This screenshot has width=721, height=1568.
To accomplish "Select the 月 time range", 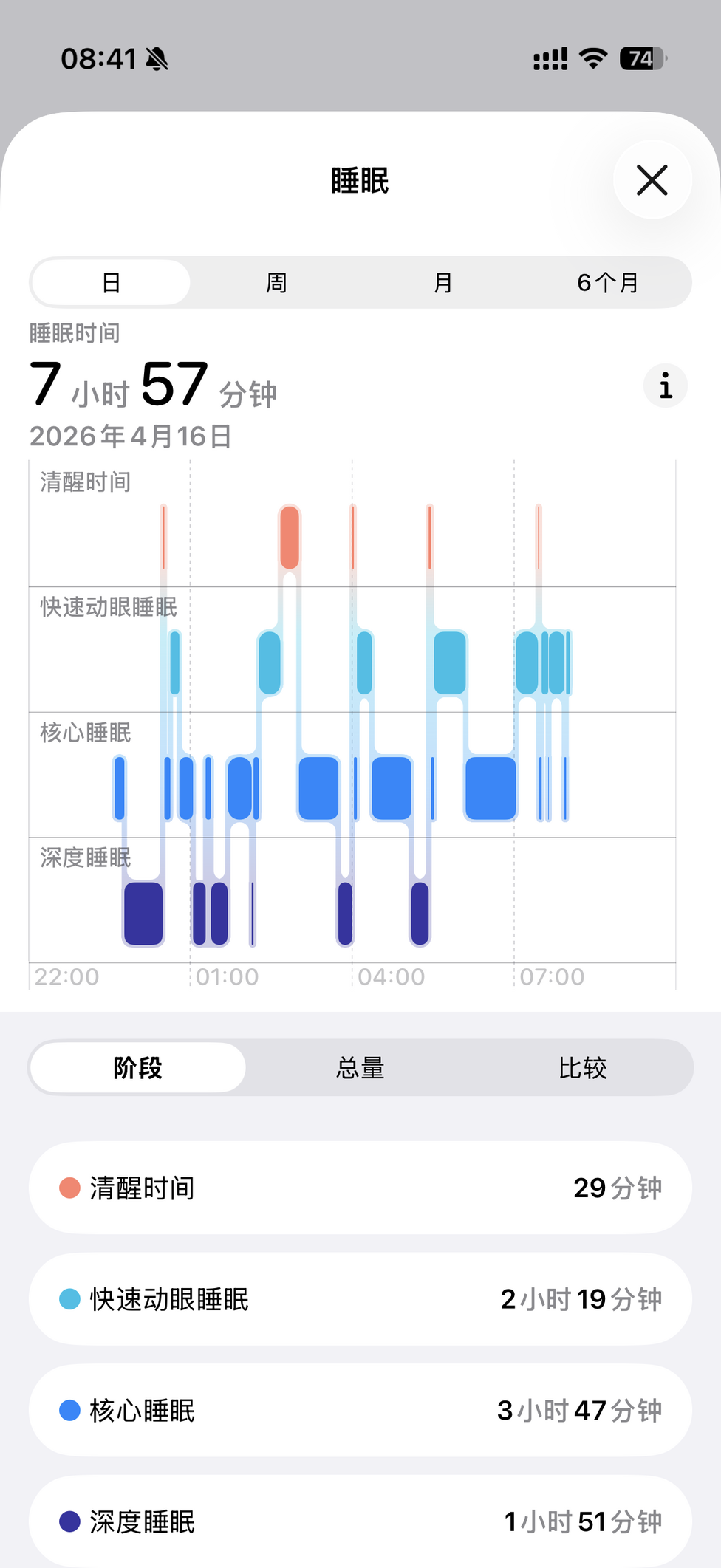I will (442, 283).
